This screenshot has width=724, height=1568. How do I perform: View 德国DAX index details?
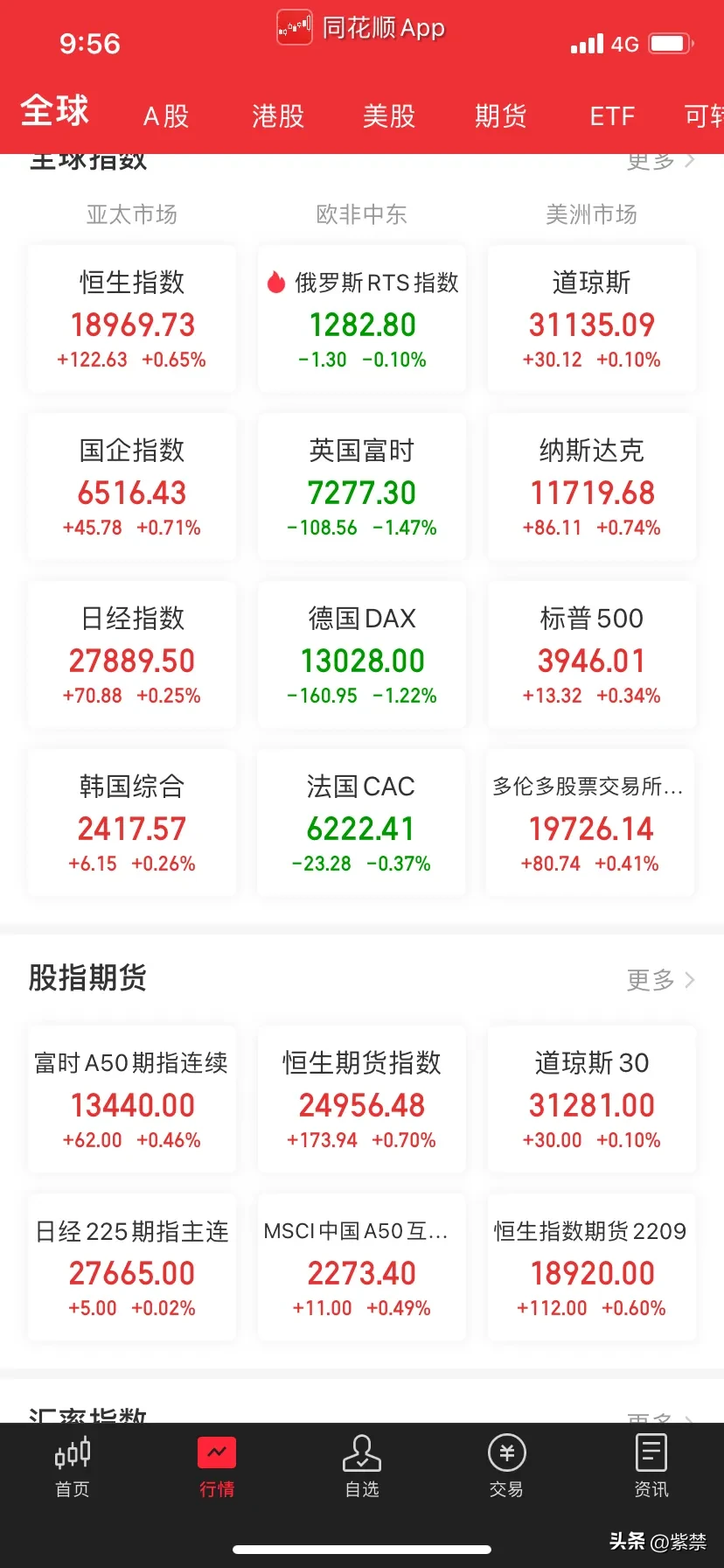coord(362,654)
